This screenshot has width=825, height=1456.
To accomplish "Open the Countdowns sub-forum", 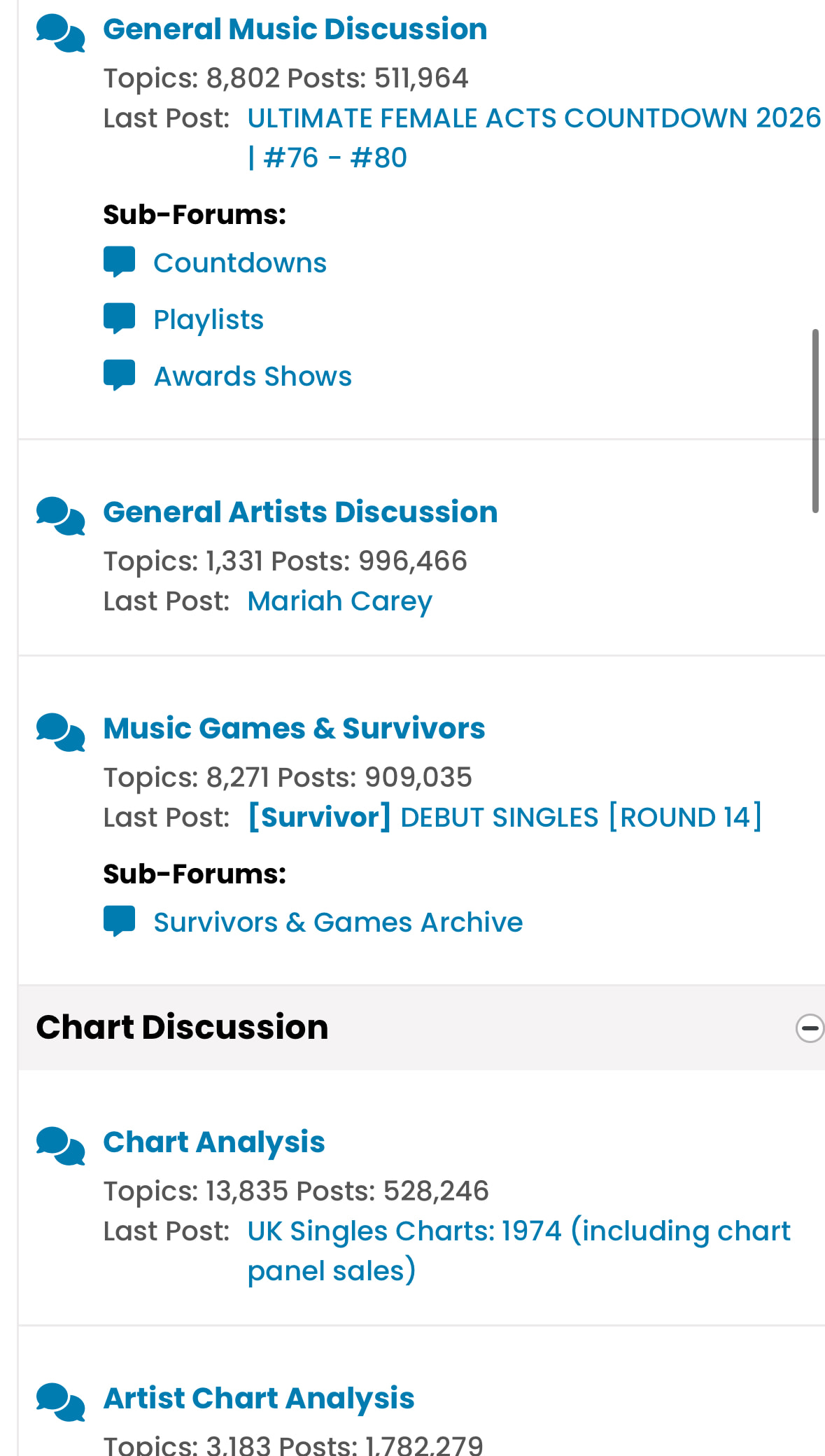I will coord(239,263).
